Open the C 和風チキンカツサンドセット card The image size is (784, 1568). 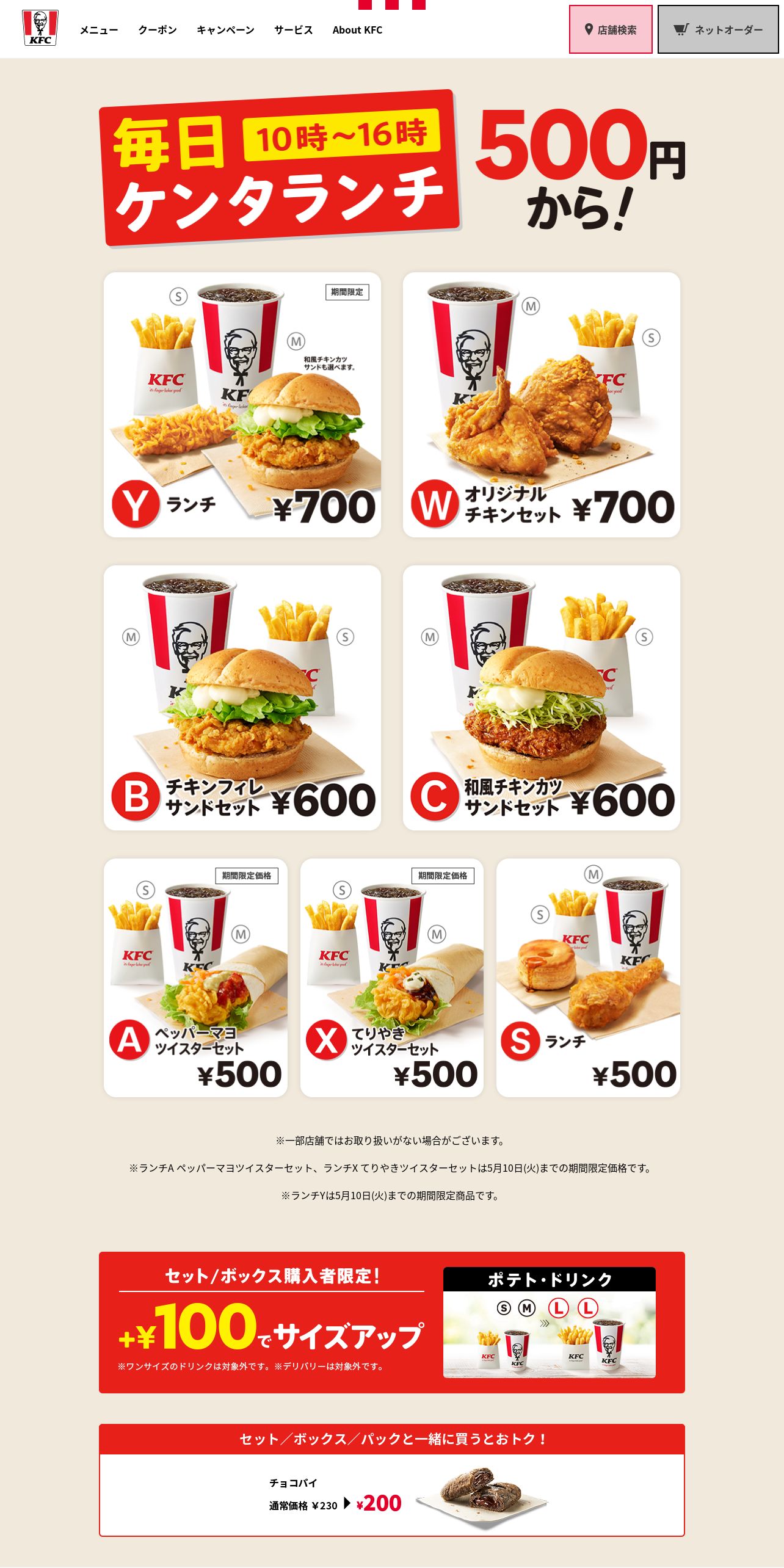pyautogui.click(x=542, y=698)
